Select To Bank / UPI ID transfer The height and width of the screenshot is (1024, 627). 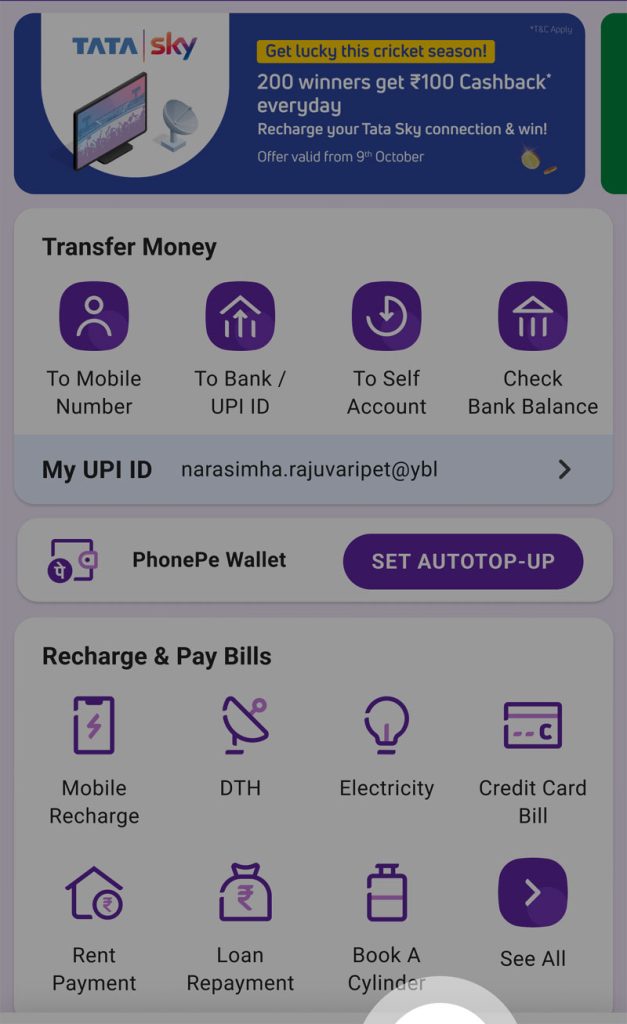click(240, 317)
